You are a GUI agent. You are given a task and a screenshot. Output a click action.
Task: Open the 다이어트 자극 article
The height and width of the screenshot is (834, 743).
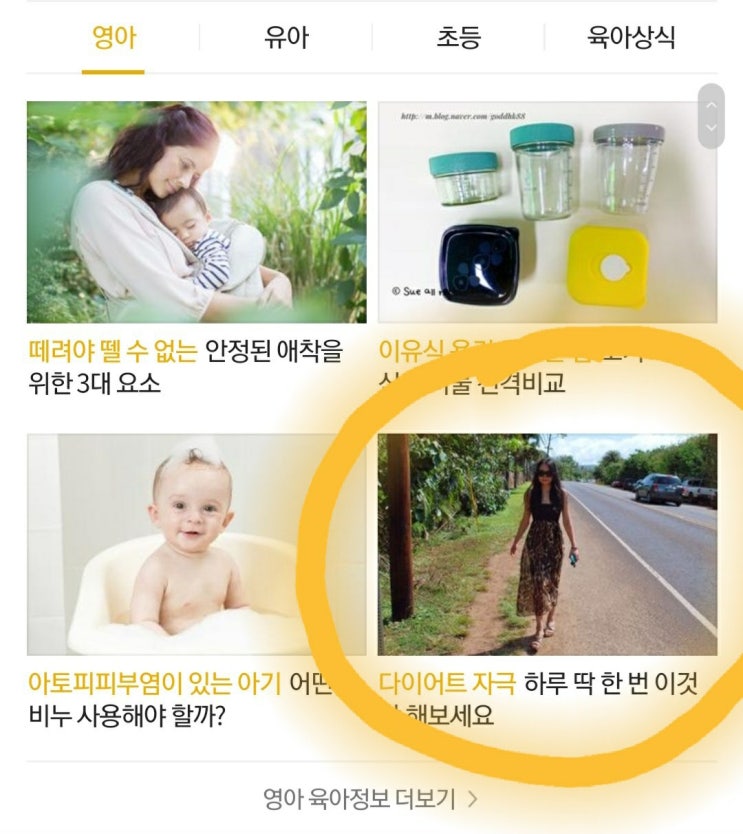point(547,545)
